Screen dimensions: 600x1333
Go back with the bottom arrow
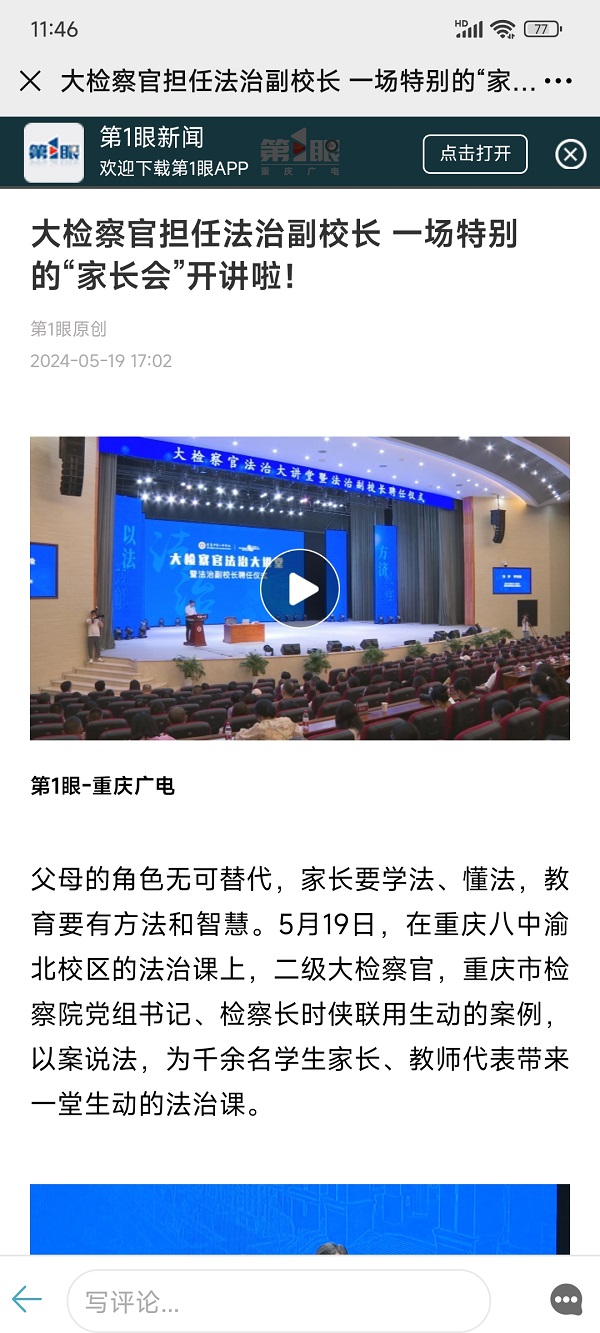point(27,1299)
